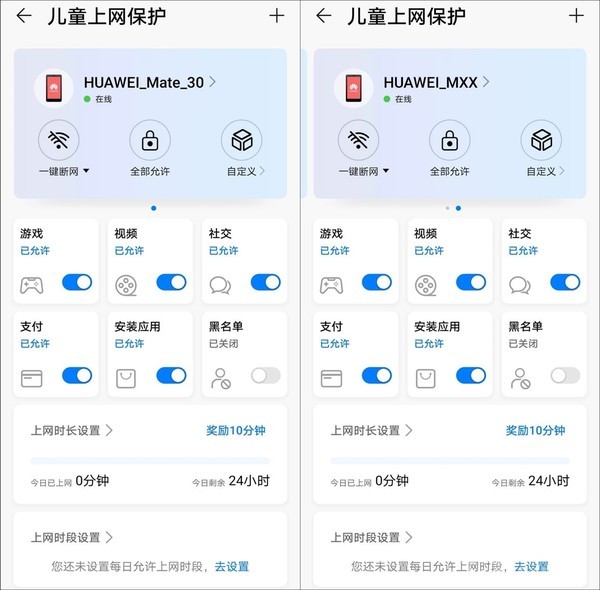Toggle 视频 switch for HUAWEI_Mate_30
Image resolution: width=600 pixels, height=590 pixels.
pyautogui.click(x=171, y=283)
